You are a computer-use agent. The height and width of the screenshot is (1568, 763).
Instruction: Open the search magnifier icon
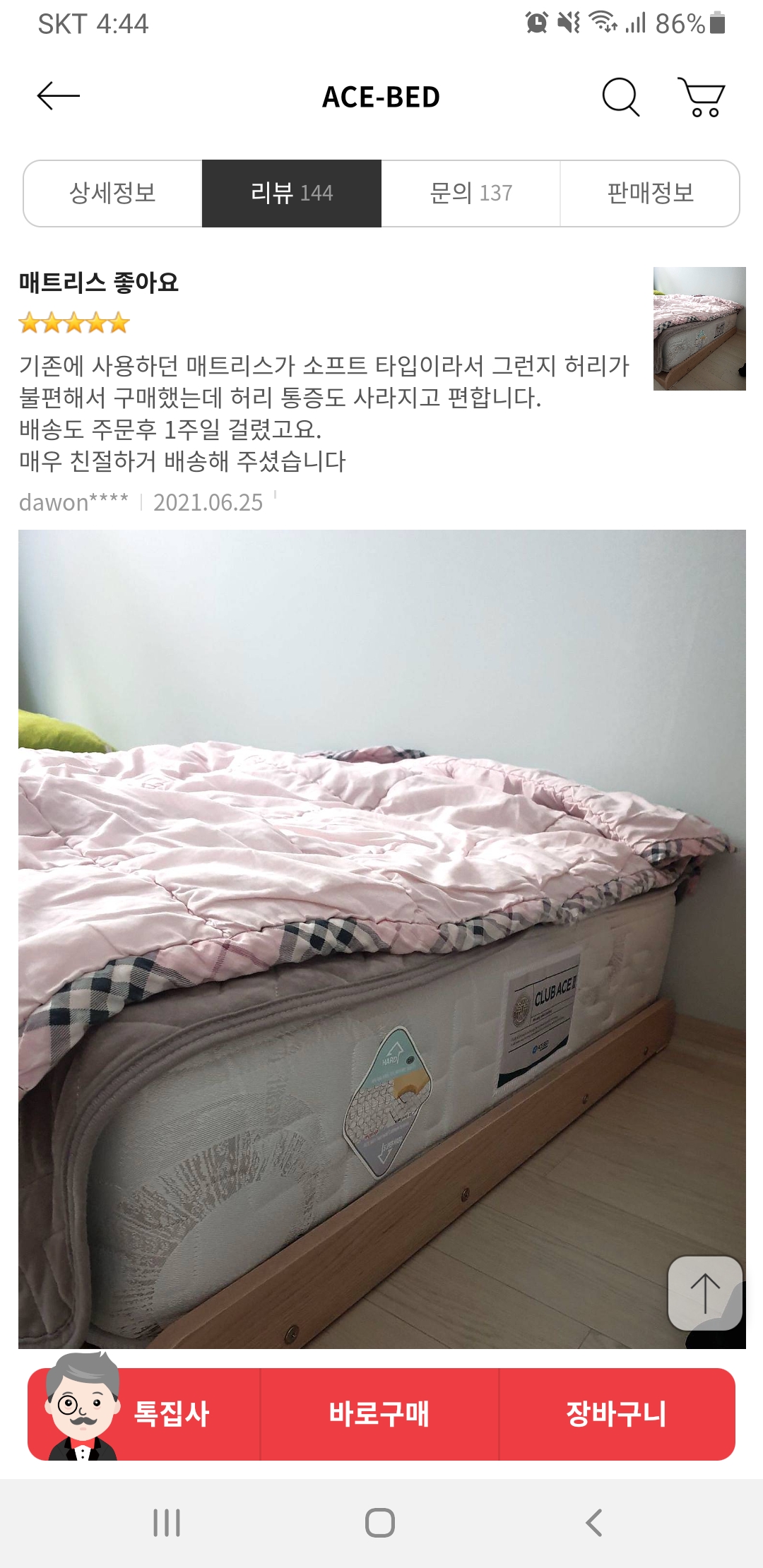(x=620, y=96)
